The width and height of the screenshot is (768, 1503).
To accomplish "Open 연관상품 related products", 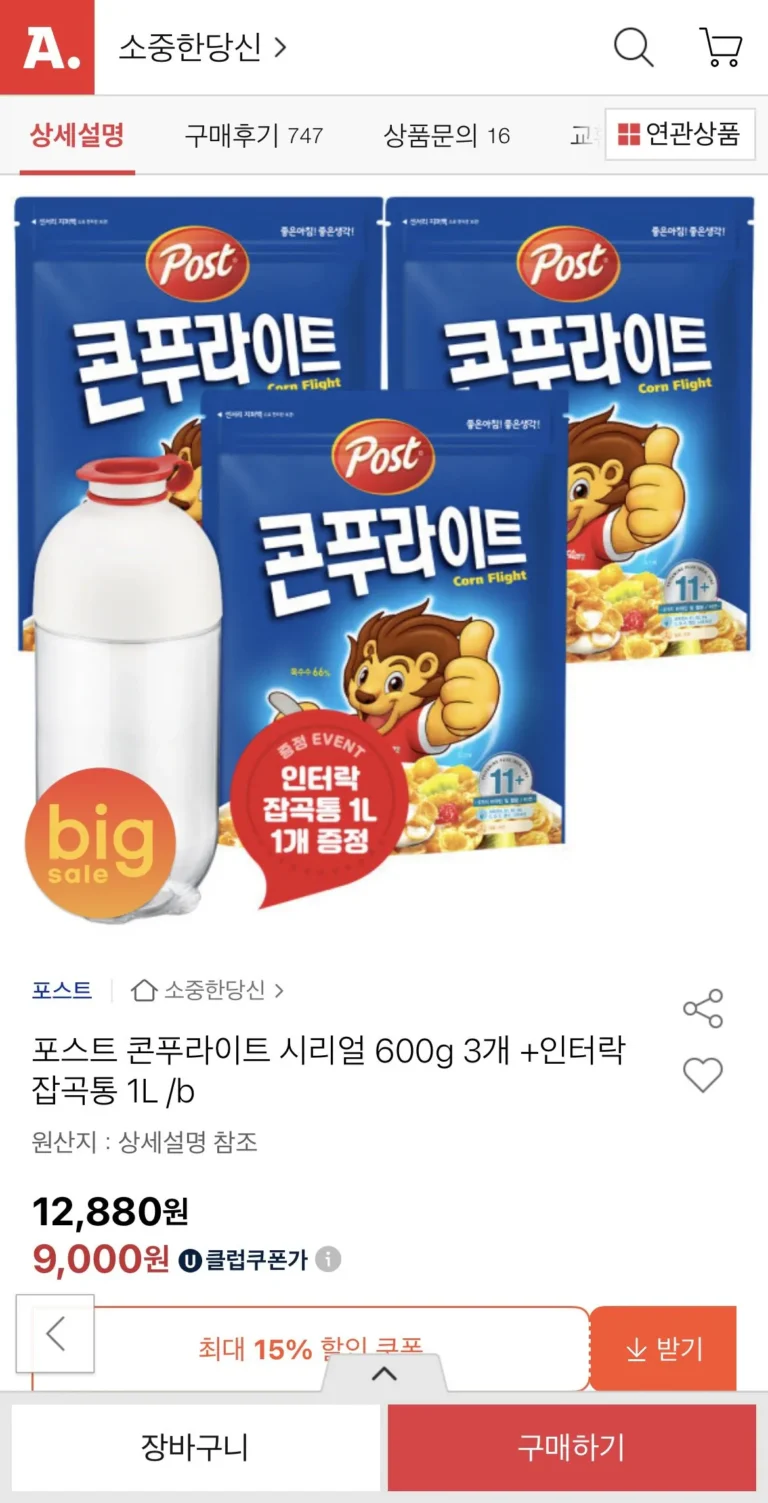I will click(x=680, y=134).
